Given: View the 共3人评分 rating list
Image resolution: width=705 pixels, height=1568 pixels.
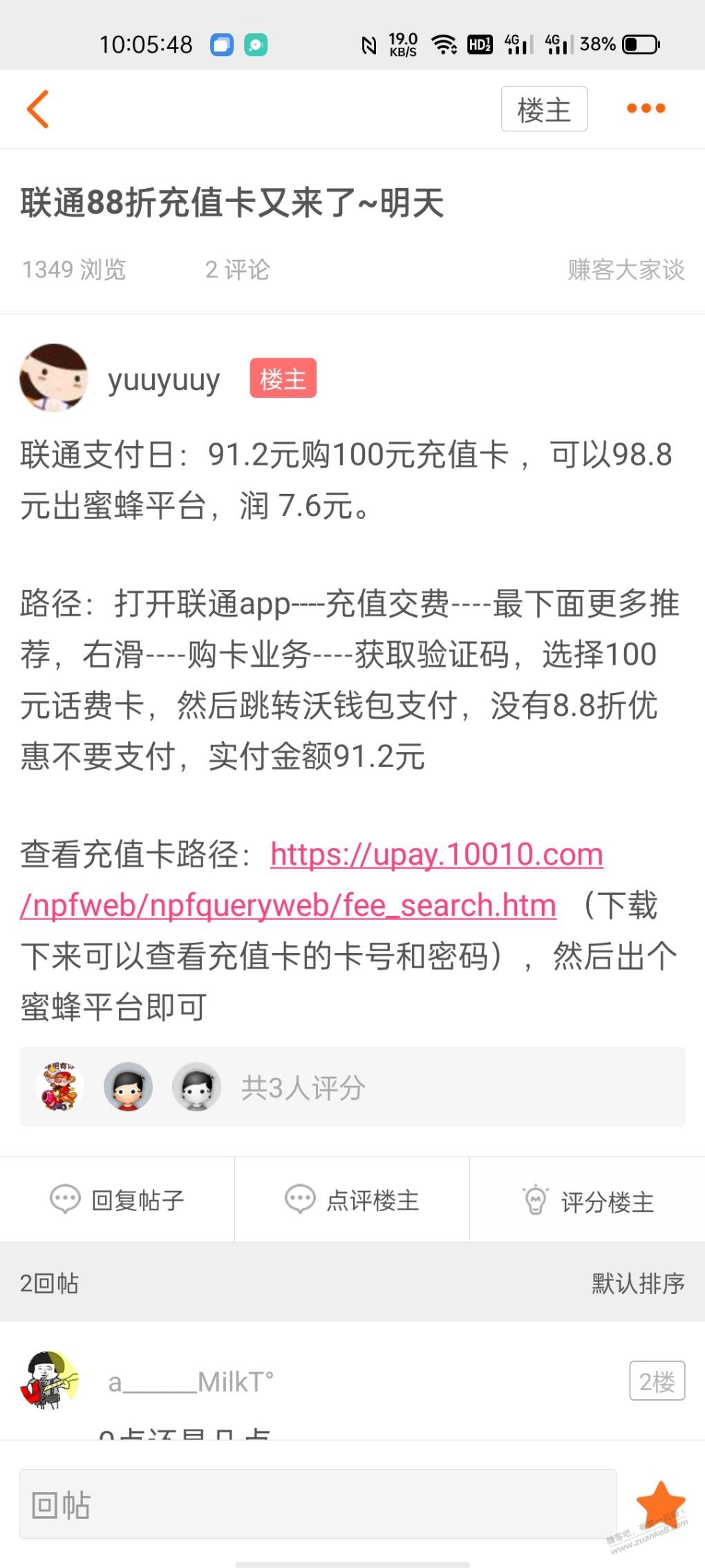Looking at the screenshot, I should tap(303, 1088).
